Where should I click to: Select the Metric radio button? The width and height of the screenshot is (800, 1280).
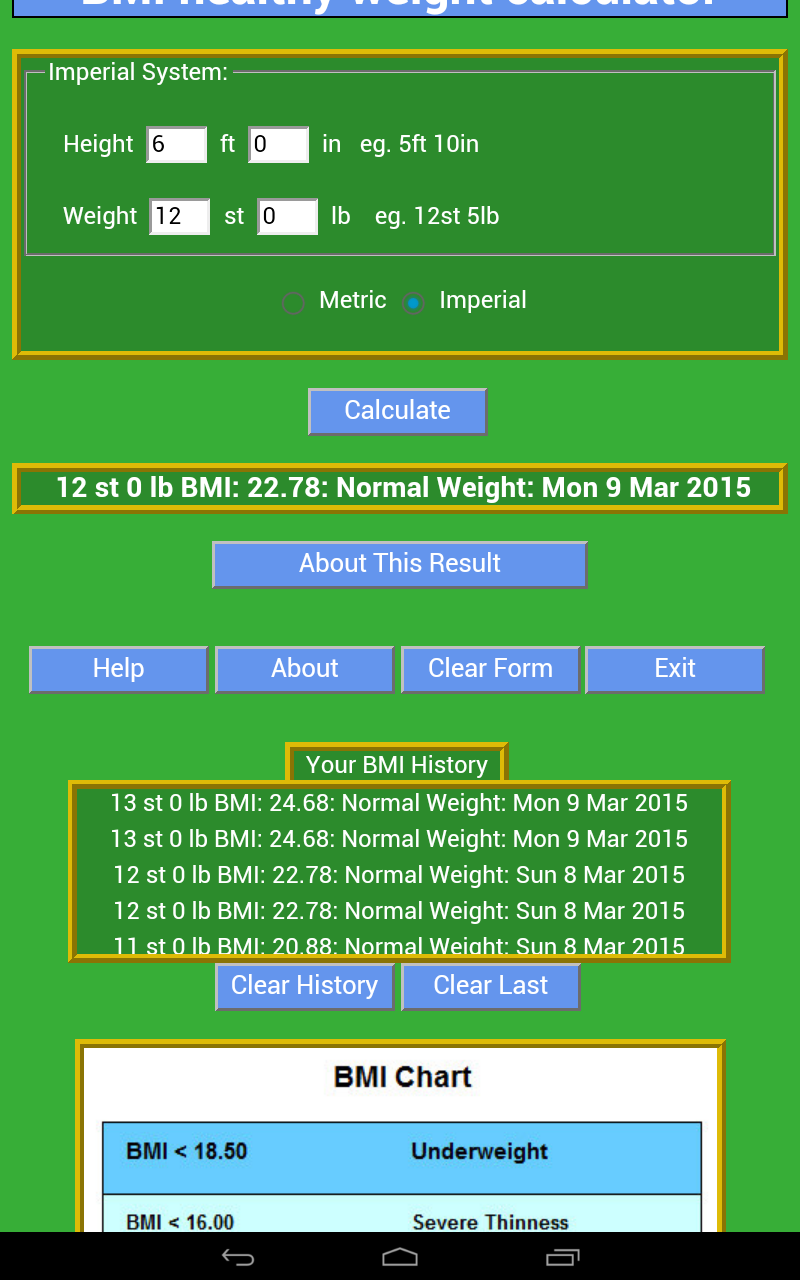[x=293, y=302]
